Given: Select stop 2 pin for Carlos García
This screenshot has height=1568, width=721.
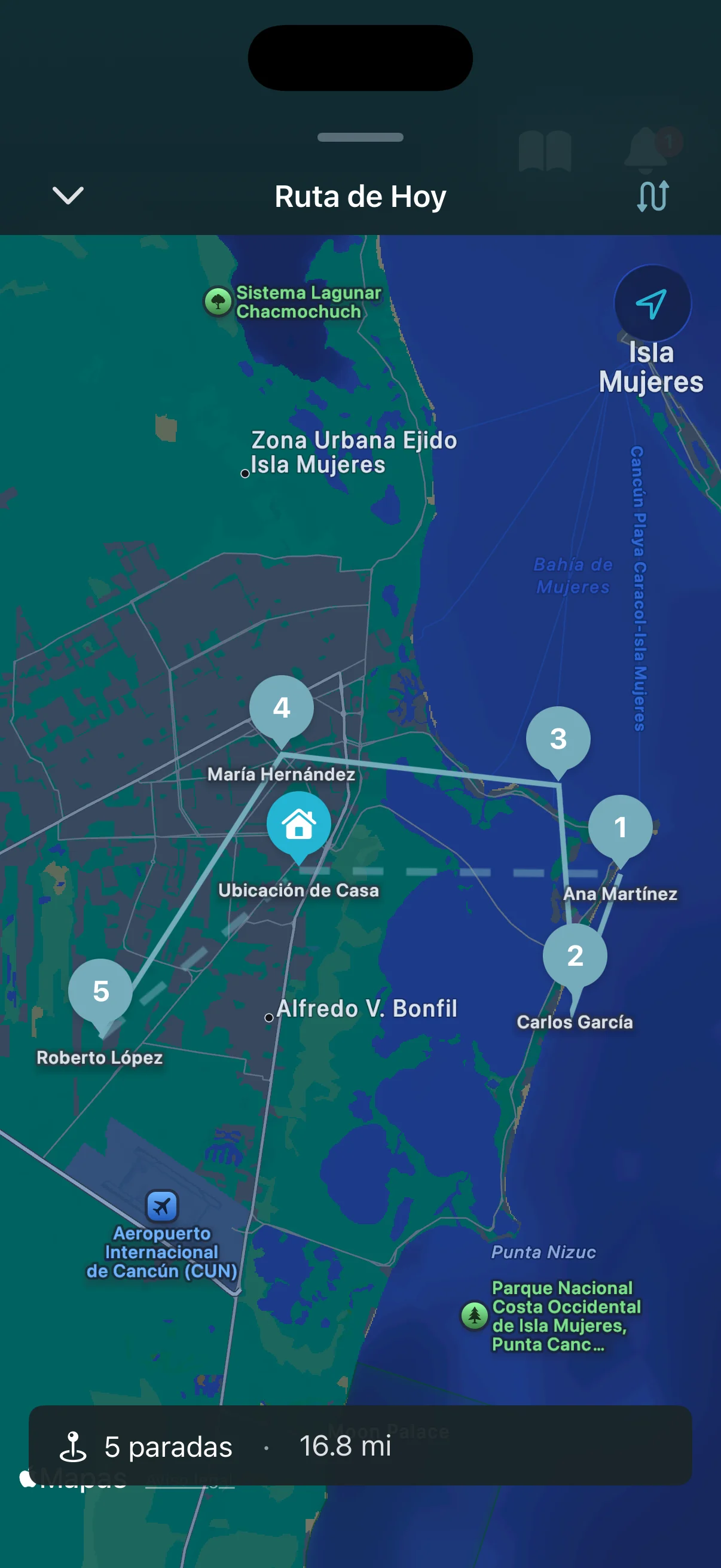Looking at the screenshot, I should tap(575, 955).
